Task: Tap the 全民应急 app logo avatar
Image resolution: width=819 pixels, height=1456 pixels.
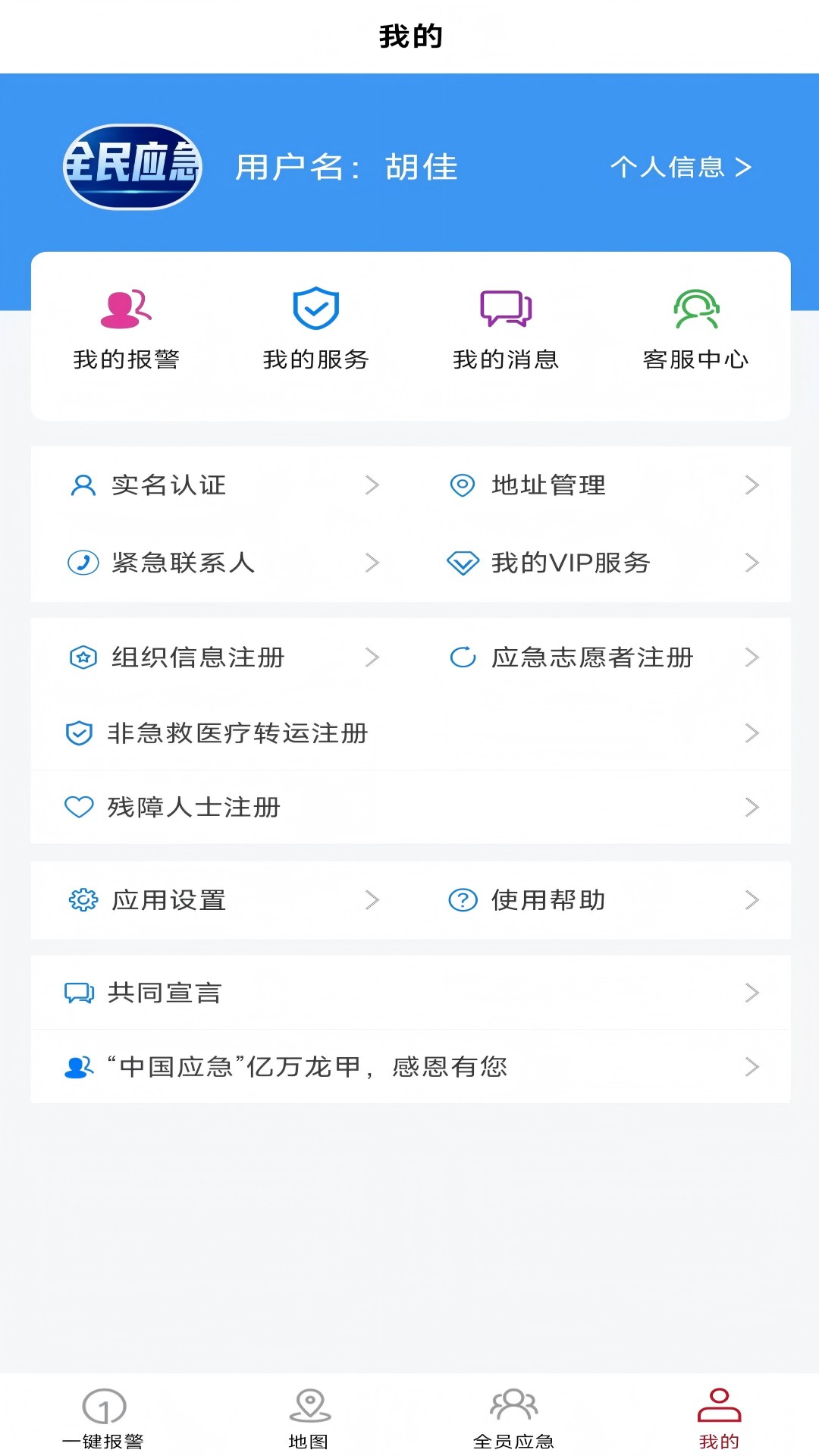Action: pyautogui.click(x=133, y=168)
